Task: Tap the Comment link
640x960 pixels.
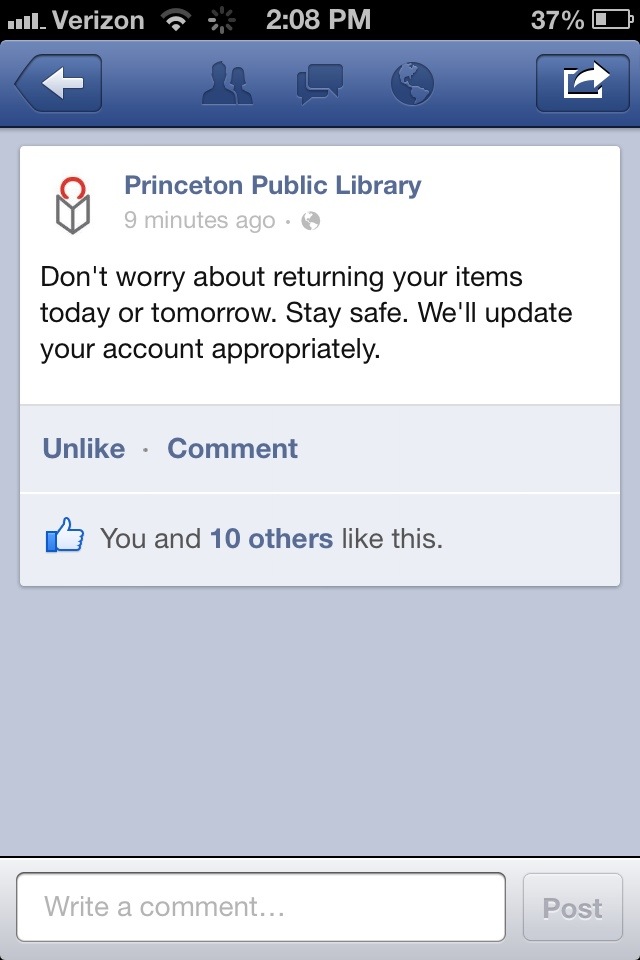Action: coord(232,448)
